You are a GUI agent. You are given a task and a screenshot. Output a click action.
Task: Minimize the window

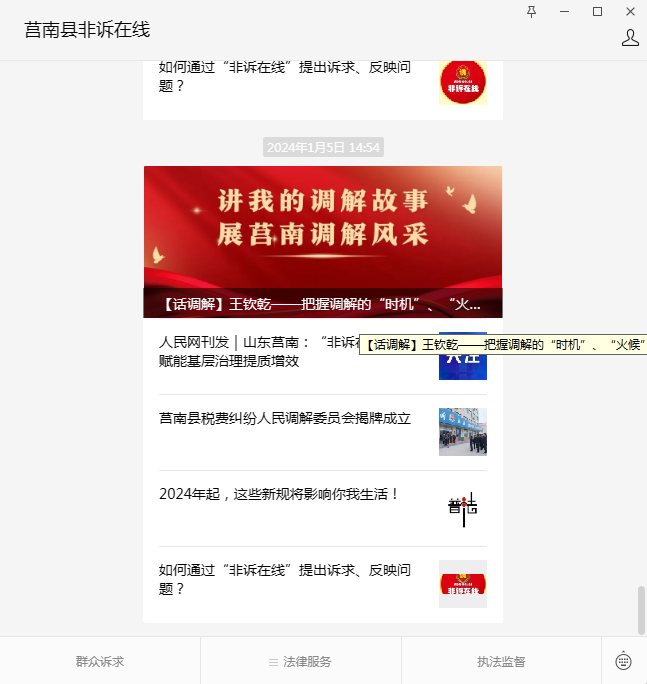(564, 11)
